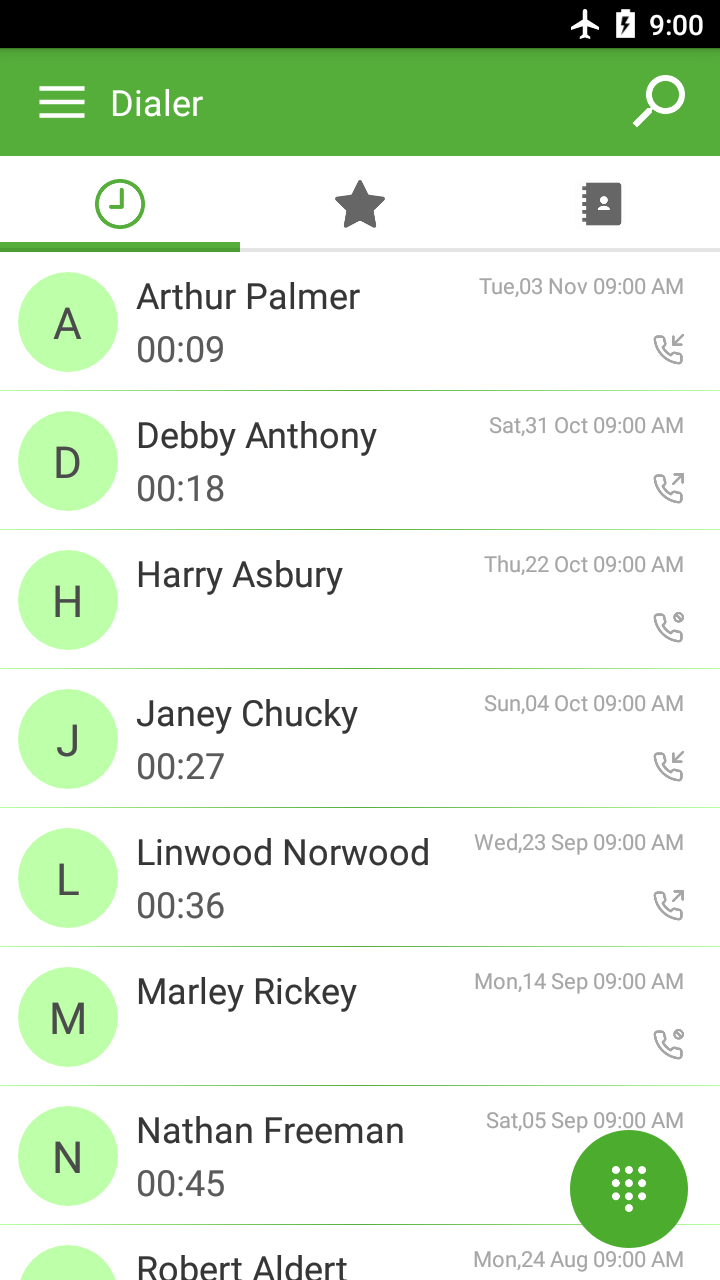Click the incoming call icon for Janey Chucky

[668, 765]
